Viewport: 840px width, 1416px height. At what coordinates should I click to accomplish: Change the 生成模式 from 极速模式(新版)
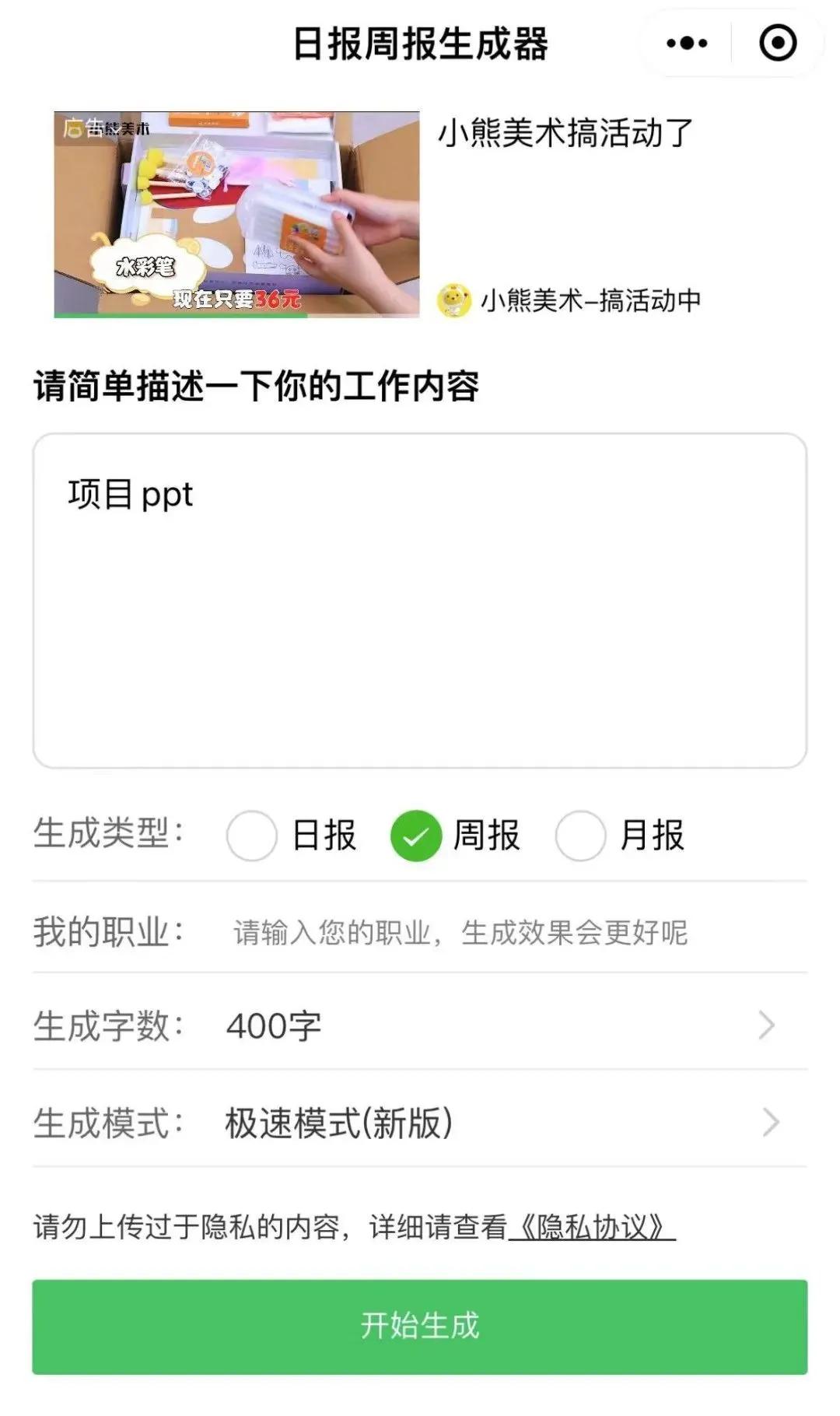tap(498, 1123)
